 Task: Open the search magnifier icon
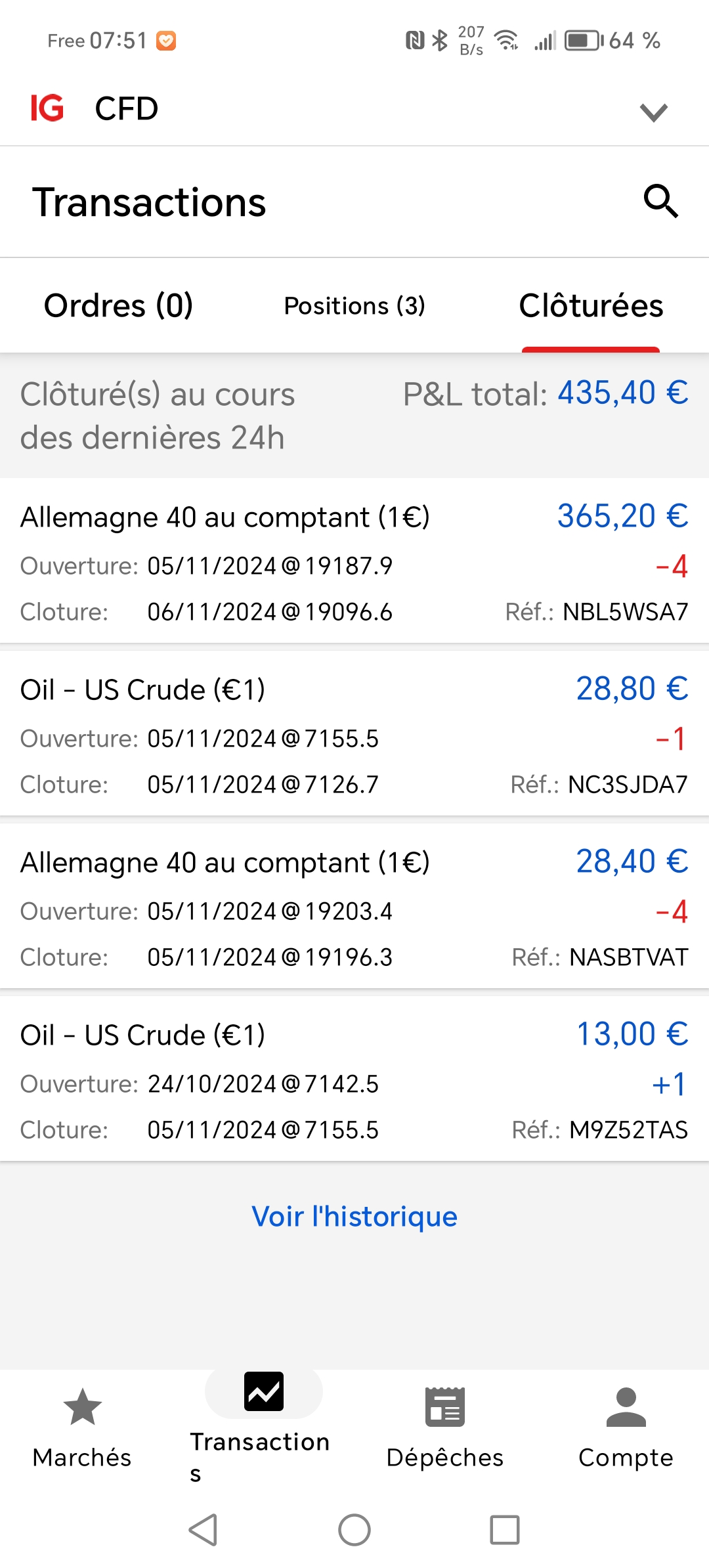(x=660, y=201)
